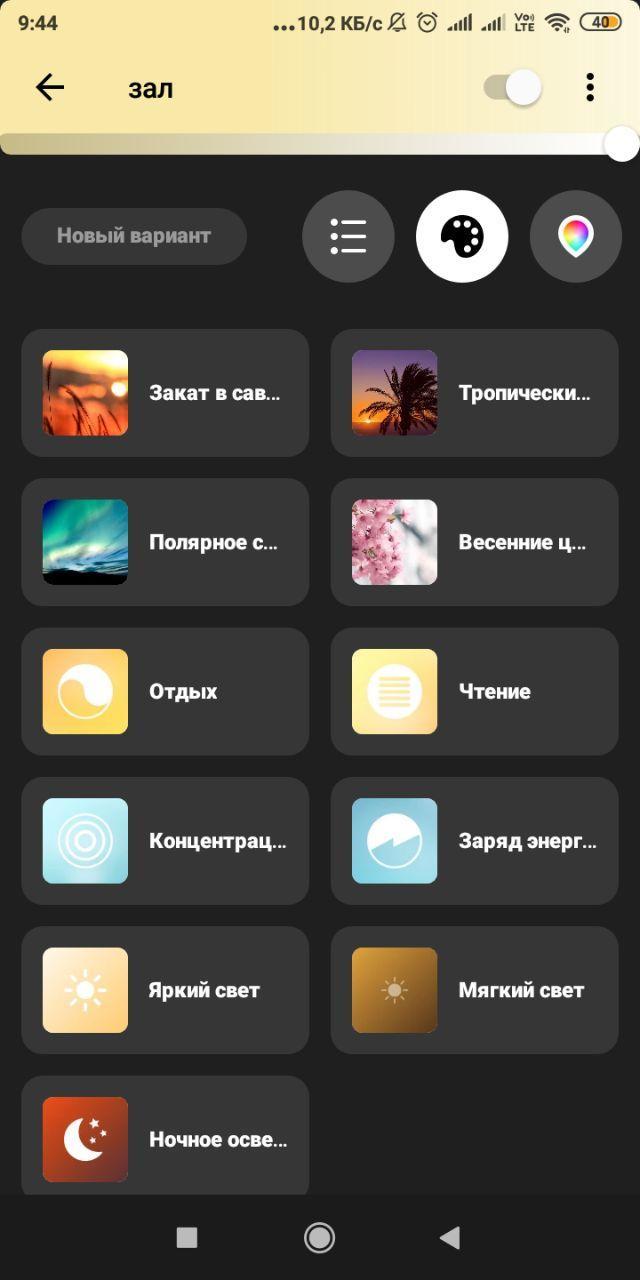Turn on Яркий свет
The width and height of the screenshot is (640, 1280).
[x=165, y=990]
